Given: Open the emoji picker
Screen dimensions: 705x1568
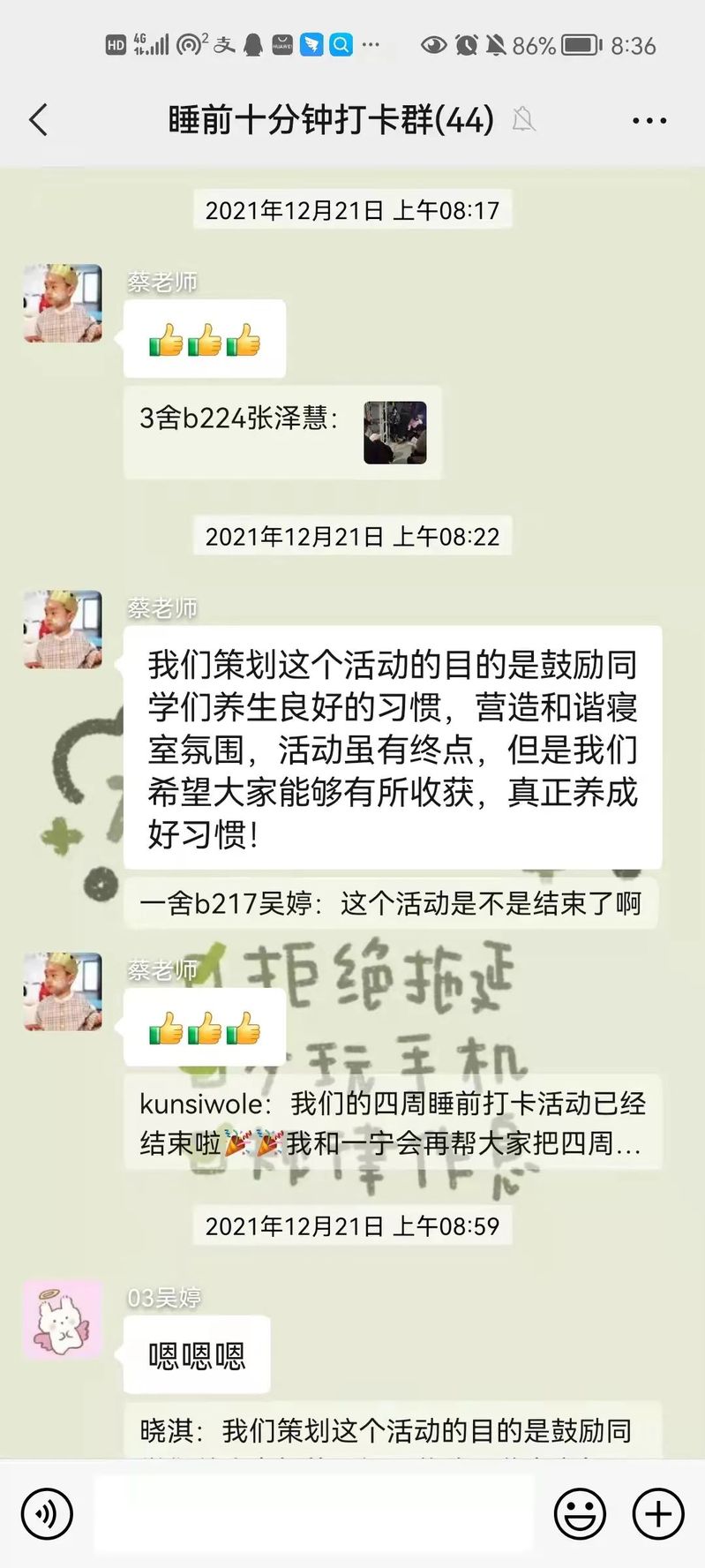Looking at the screenshot, I should (x=580, y=1514).
